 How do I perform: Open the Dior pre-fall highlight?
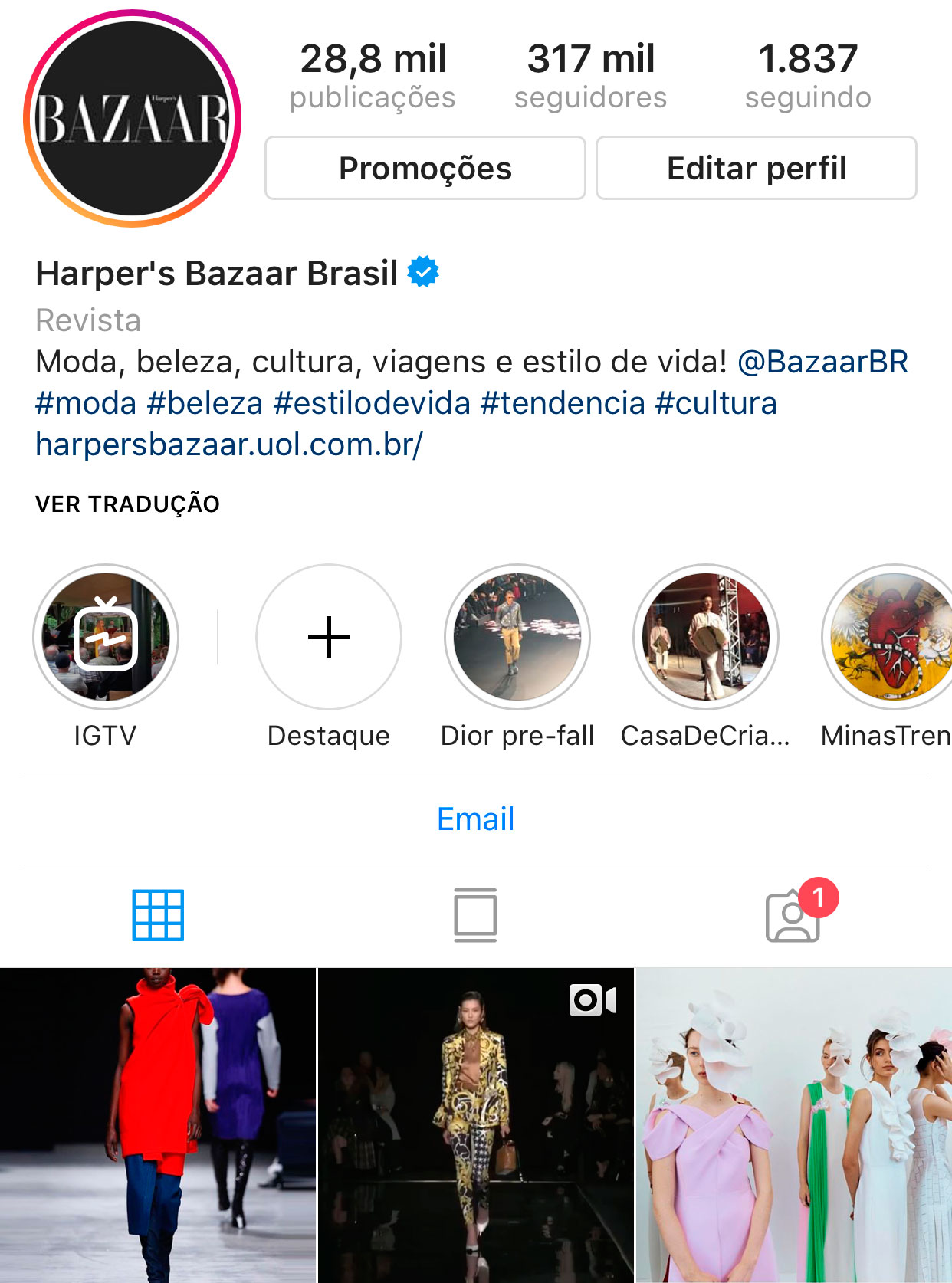[517, 637]
